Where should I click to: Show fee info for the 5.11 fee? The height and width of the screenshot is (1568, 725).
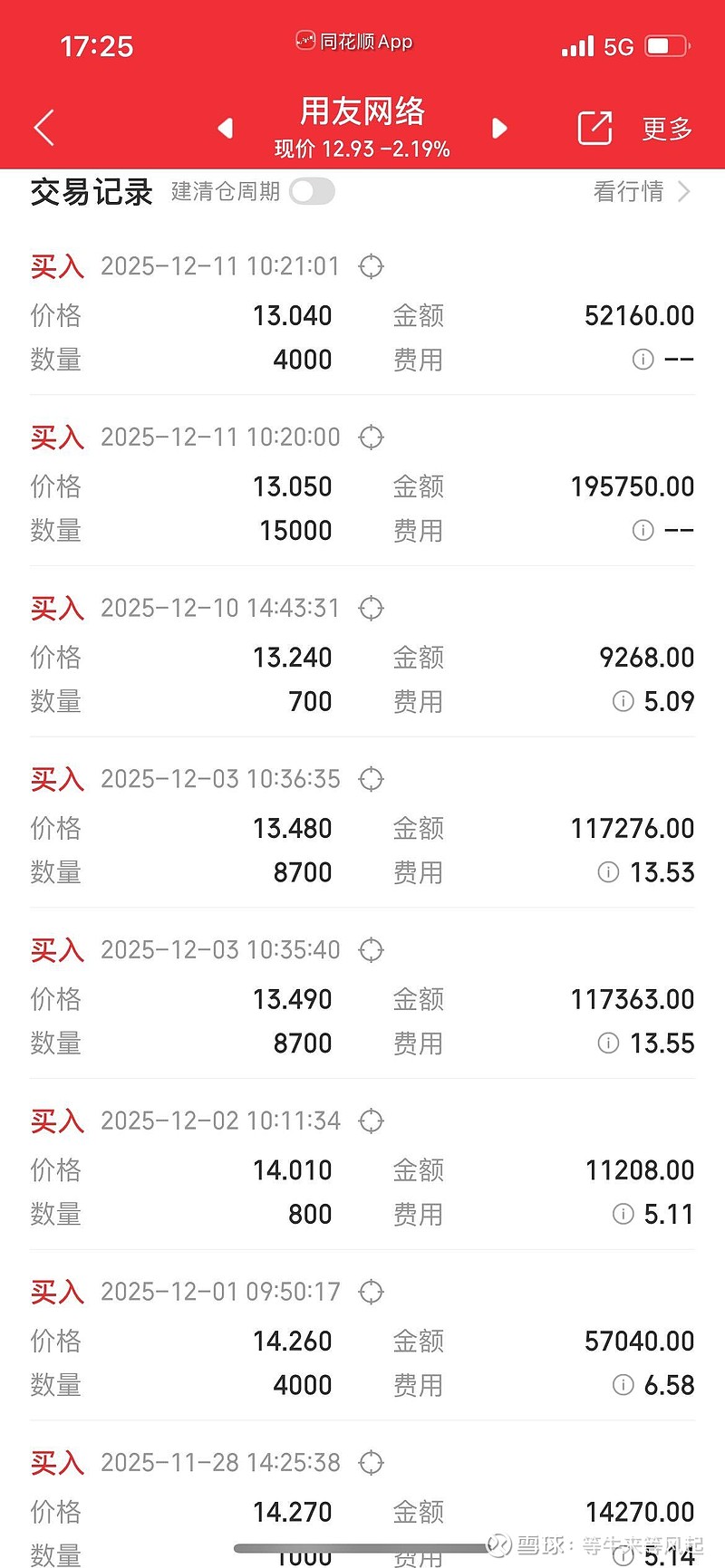623,1214
